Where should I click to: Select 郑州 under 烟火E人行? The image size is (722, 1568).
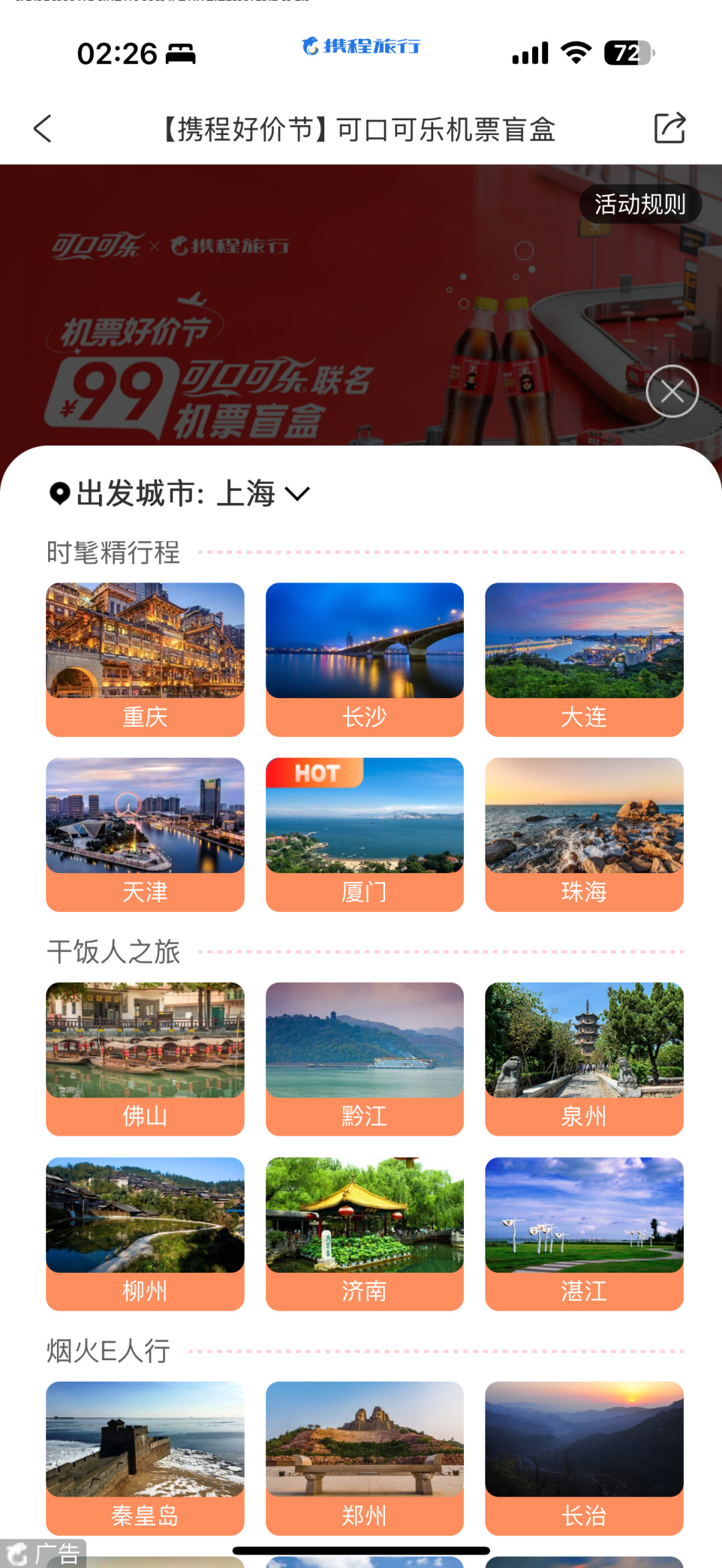(364, 1458)
